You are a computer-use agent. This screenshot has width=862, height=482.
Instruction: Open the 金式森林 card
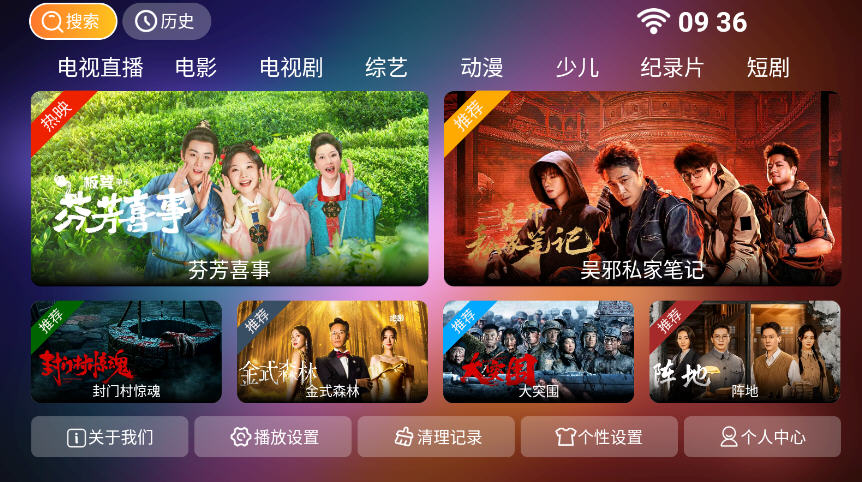pos(332,352)
